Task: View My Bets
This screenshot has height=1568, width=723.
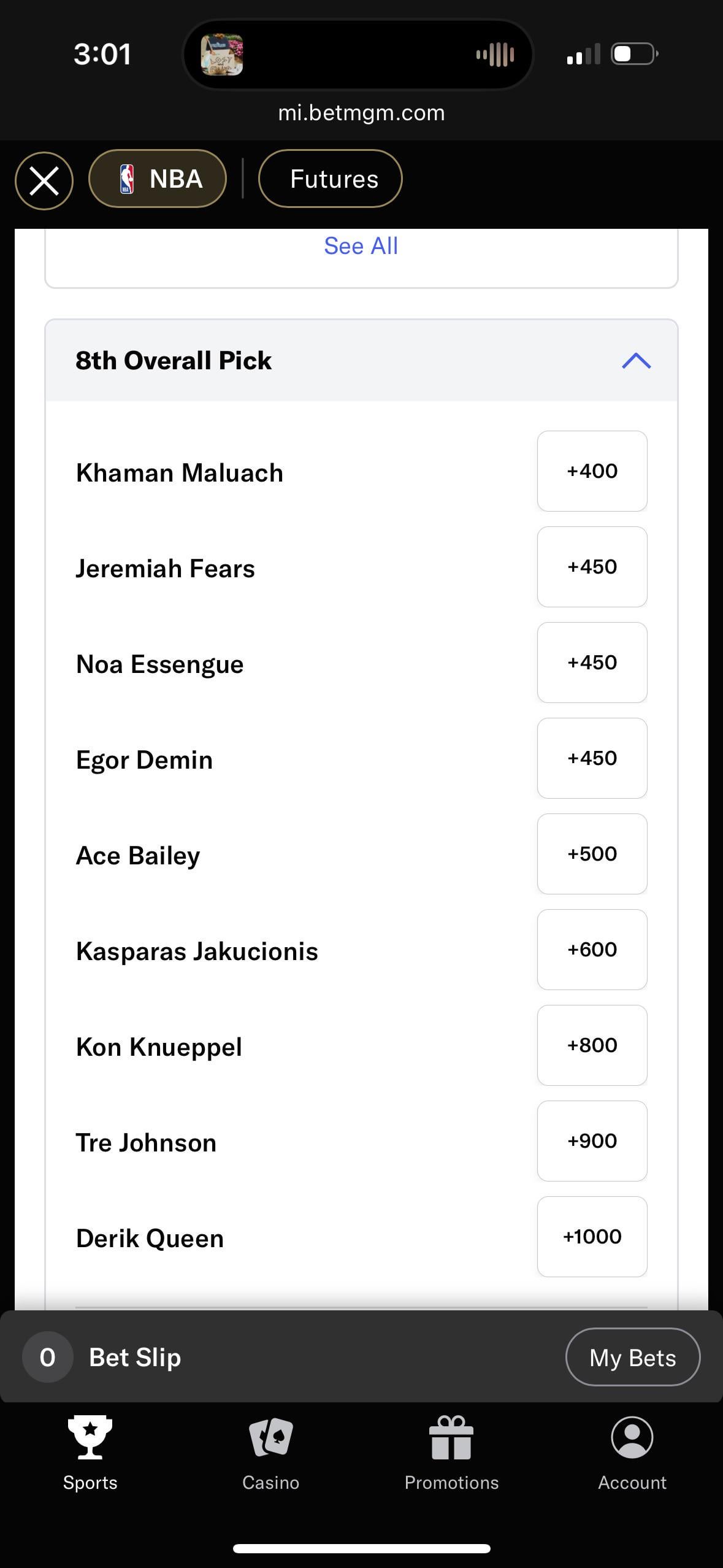Action: point(632,1358)
